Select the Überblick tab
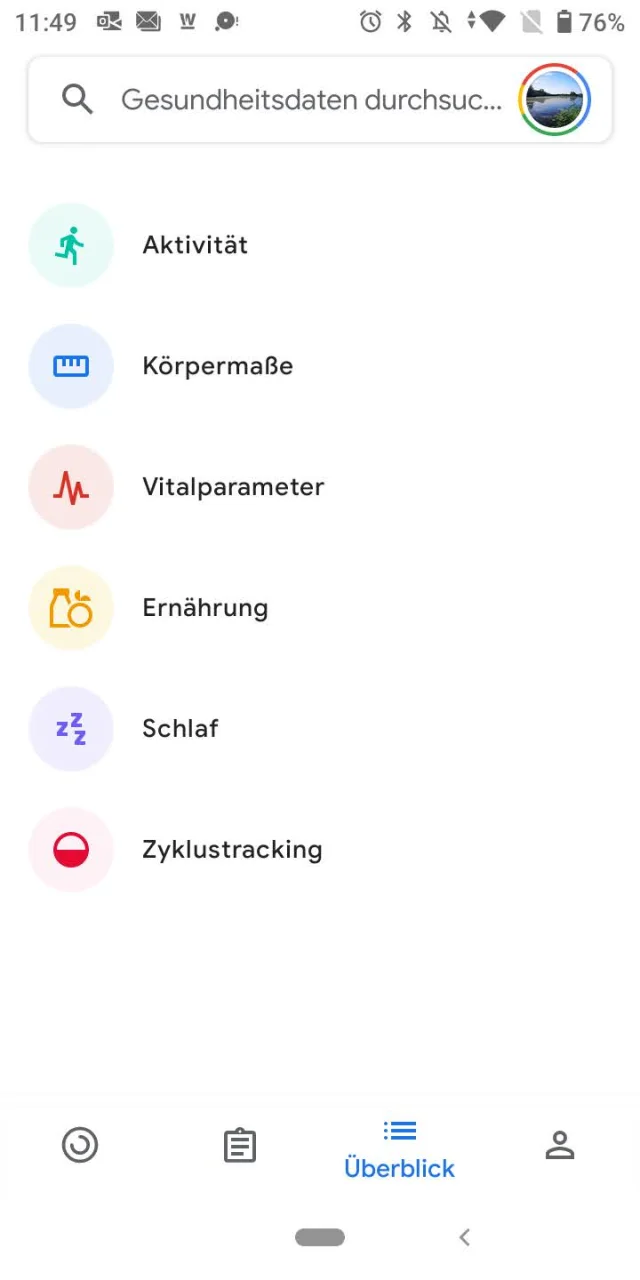Screen dimensions: 640x1280 pyautogui.click(x=399, y=1149)
